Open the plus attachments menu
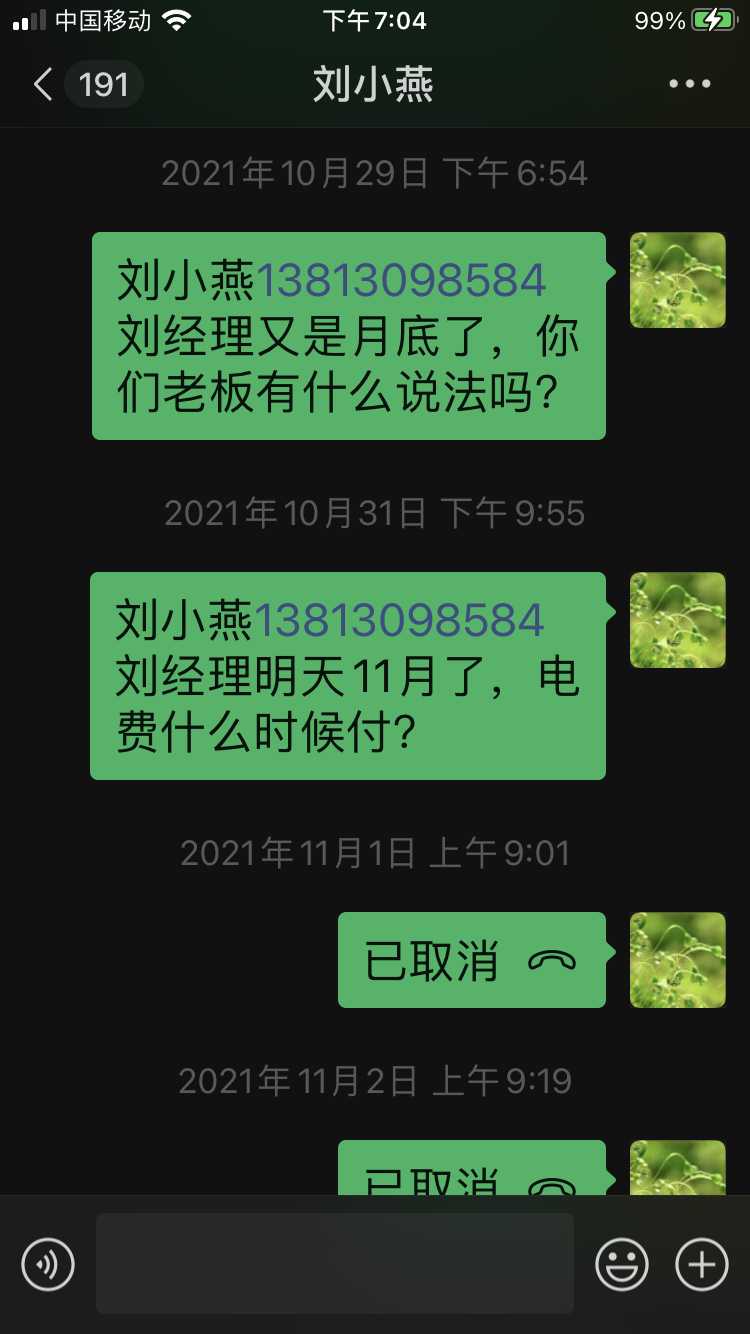750x1334 pixels. (x=702, y=1264)
